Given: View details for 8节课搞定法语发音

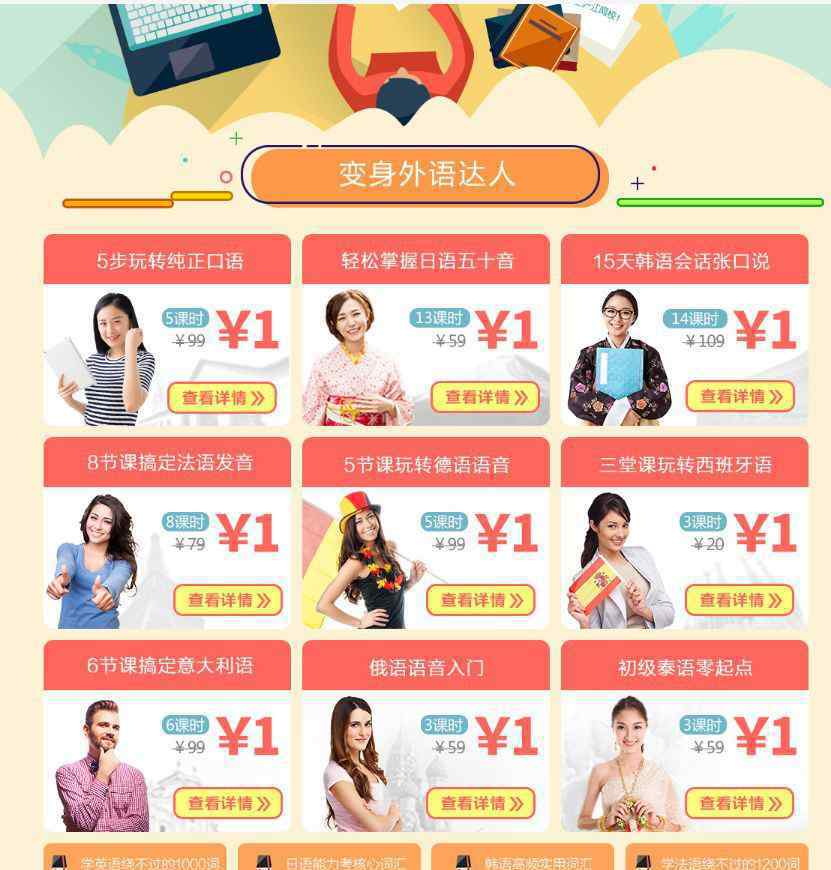Looking at the screenshot, I should (228, 600).
